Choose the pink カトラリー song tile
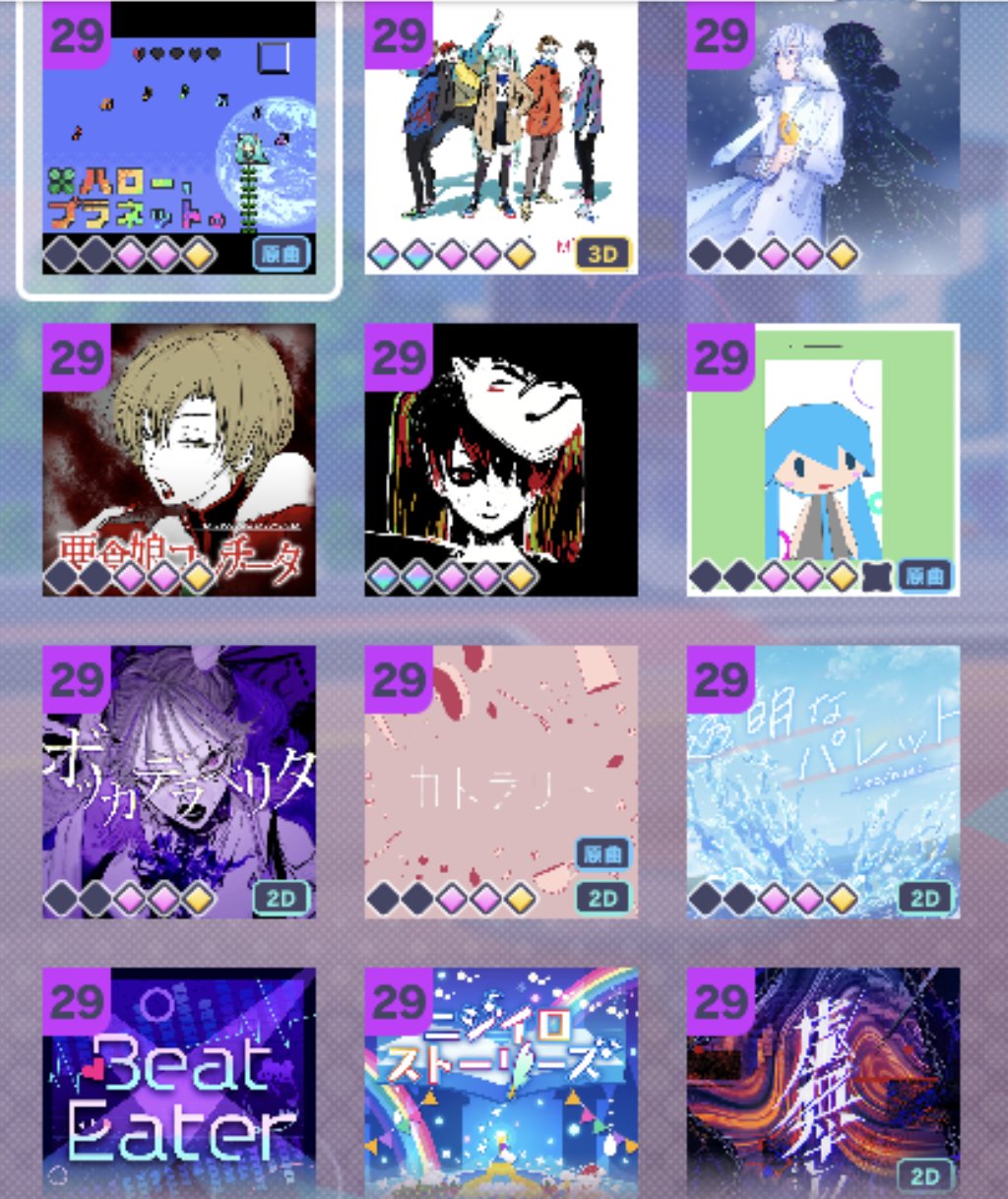This screenshot has height=1199, width=1008. 501,782
